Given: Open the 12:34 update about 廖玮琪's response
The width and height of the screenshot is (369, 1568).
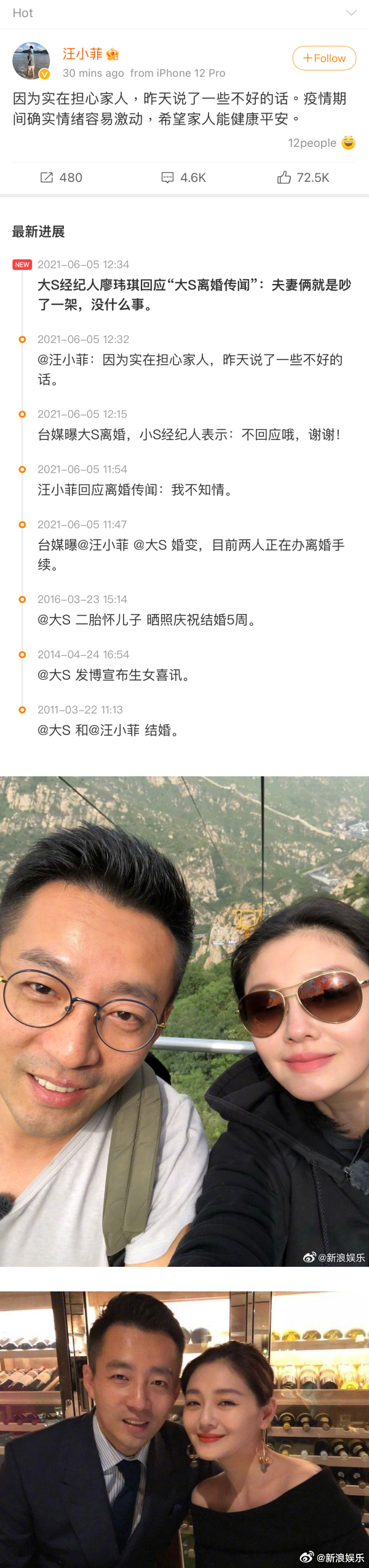Looking at the screenshot, I should (x=194, y=294).
